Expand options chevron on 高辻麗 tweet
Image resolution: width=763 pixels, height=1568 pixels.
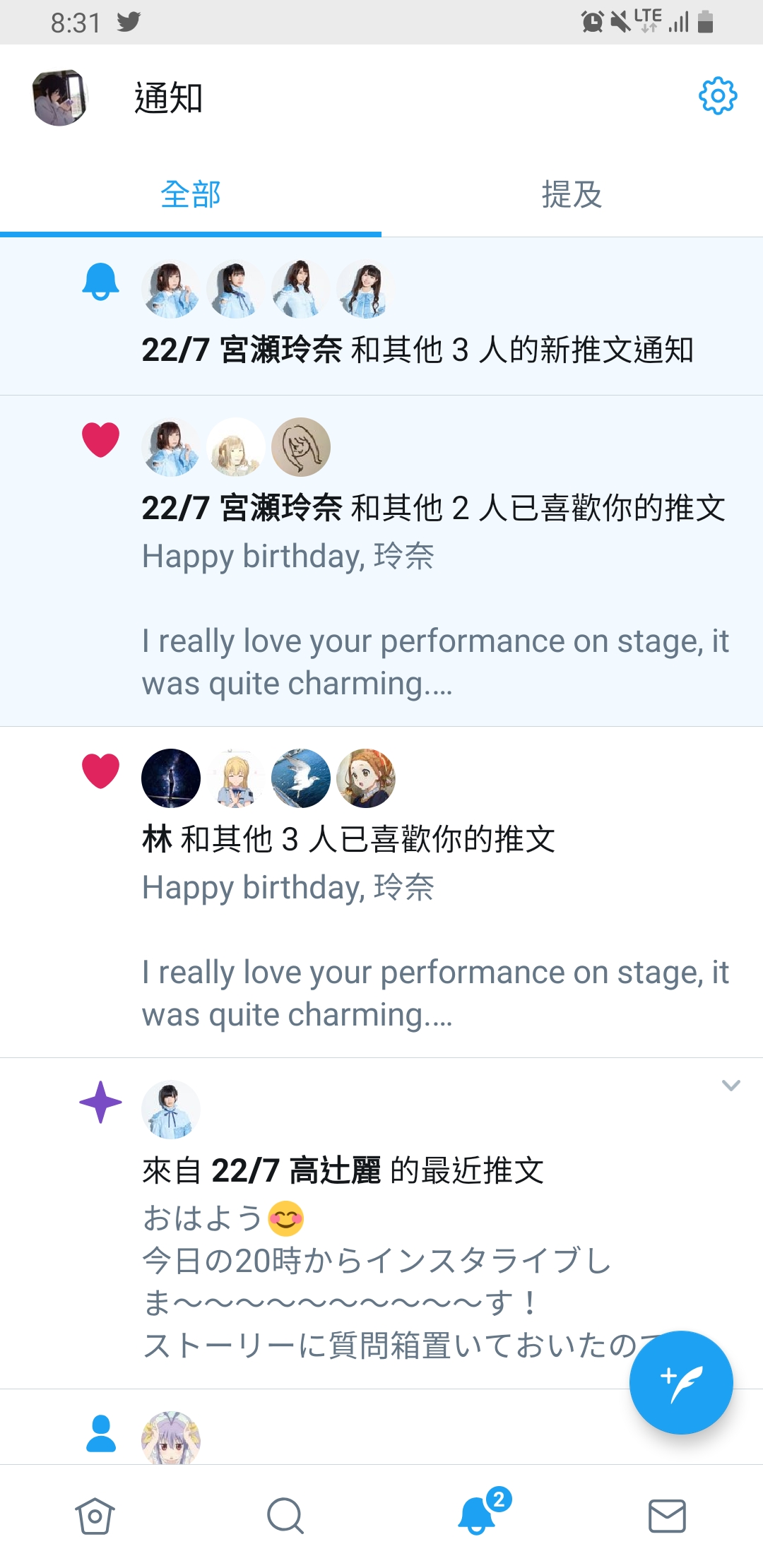click(731, 1086)
